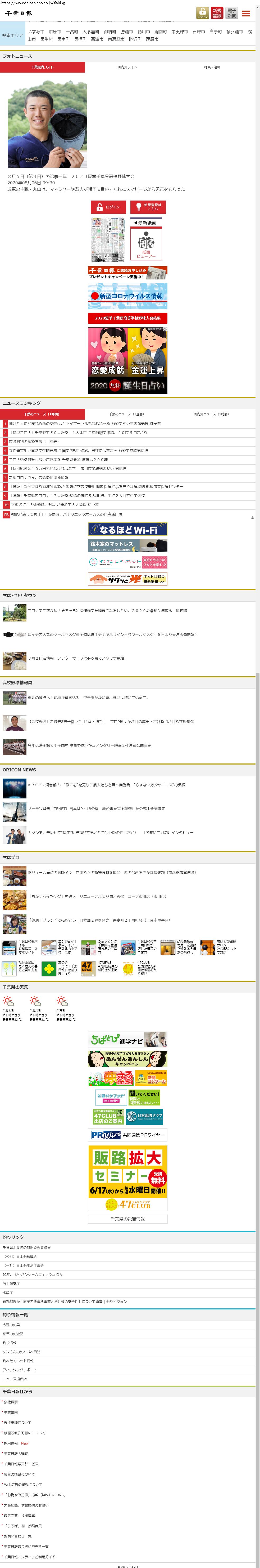Tap the red ログイン button below the article
This screenshot has height=1568, width=260.
point(108,207)
